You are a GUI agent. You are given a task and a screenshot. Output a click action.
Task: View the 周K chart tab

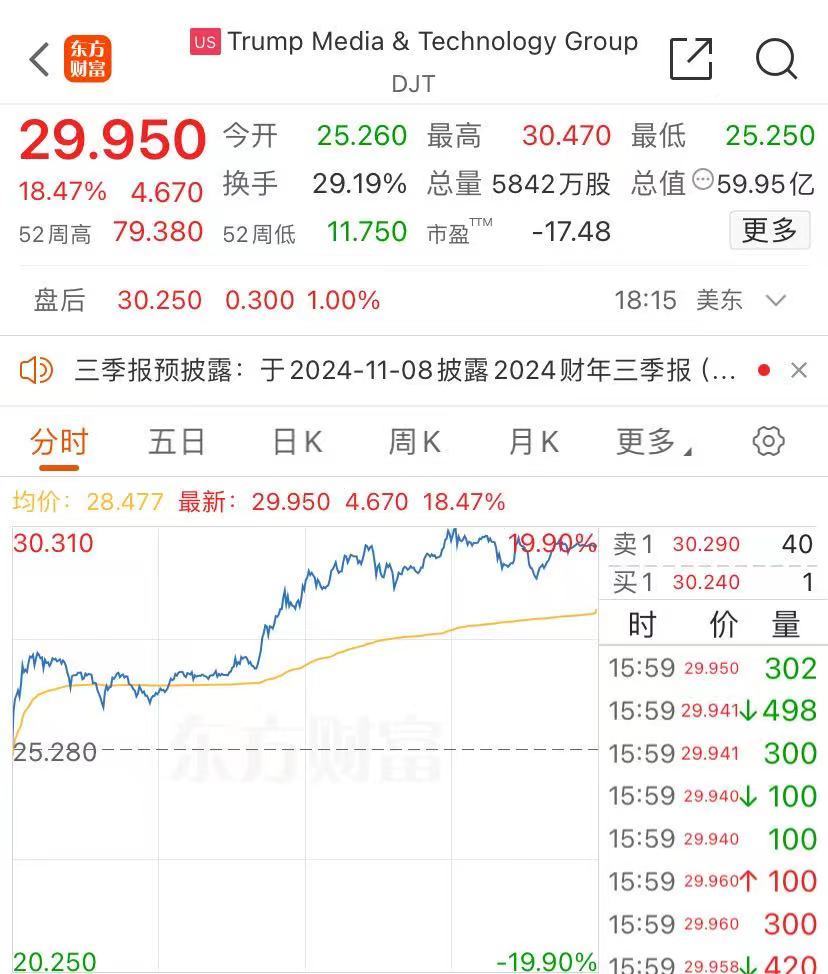[415, 442]
